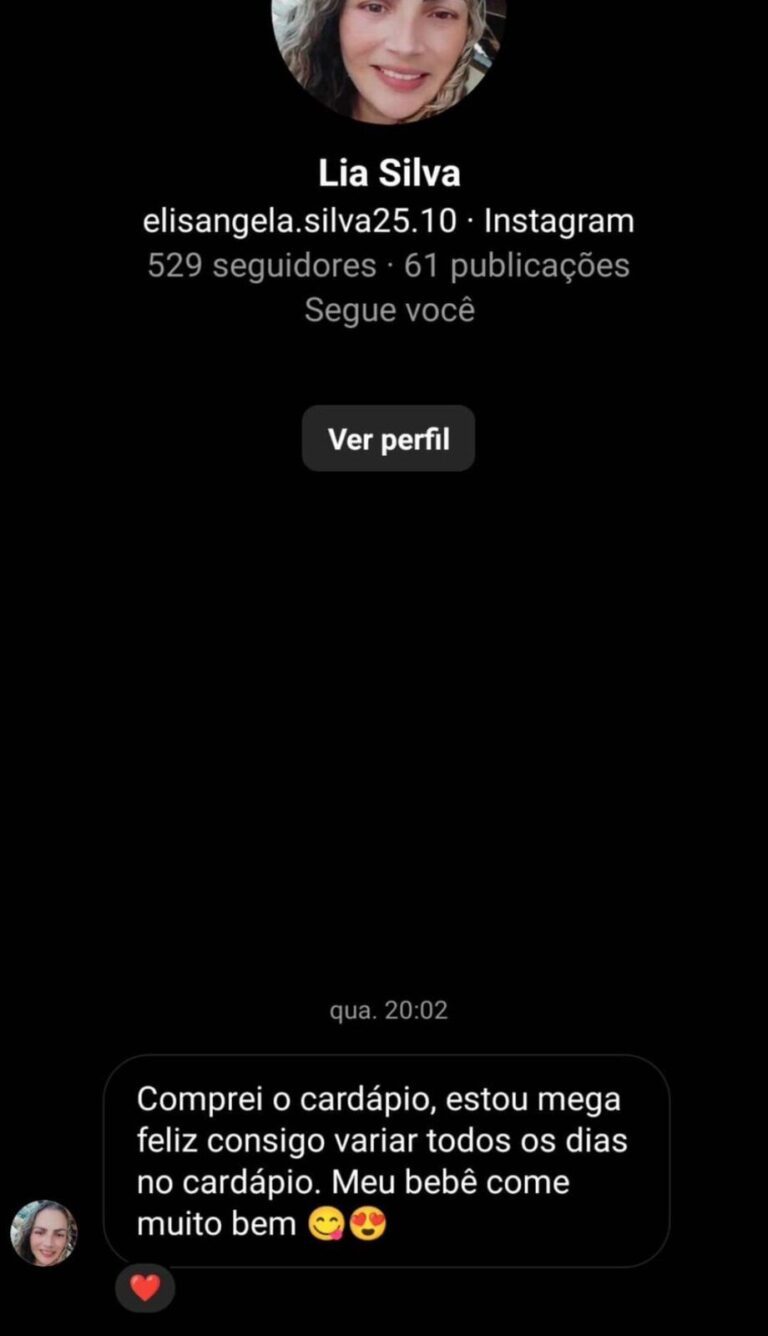Select the 529 seguidores text
768x1336 pixels.
pos(262,265)
